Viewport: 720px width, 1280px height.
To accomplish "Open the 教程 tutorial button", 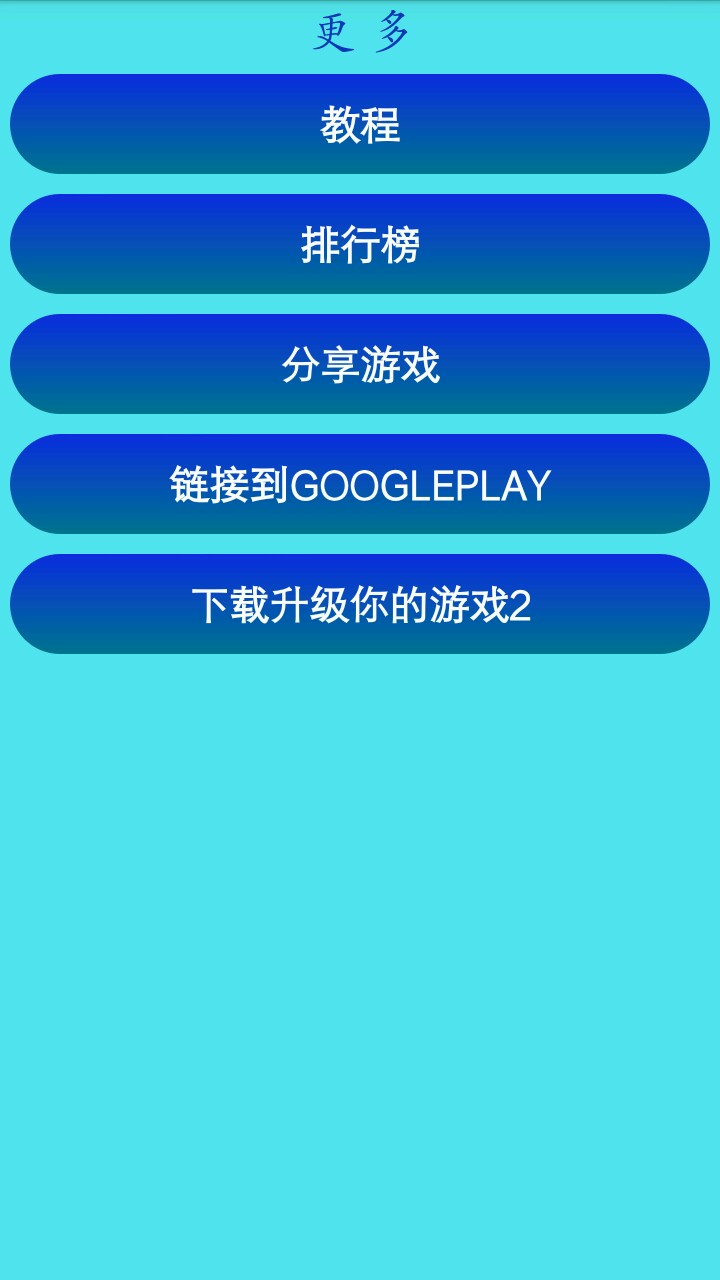I will [360, 124].
